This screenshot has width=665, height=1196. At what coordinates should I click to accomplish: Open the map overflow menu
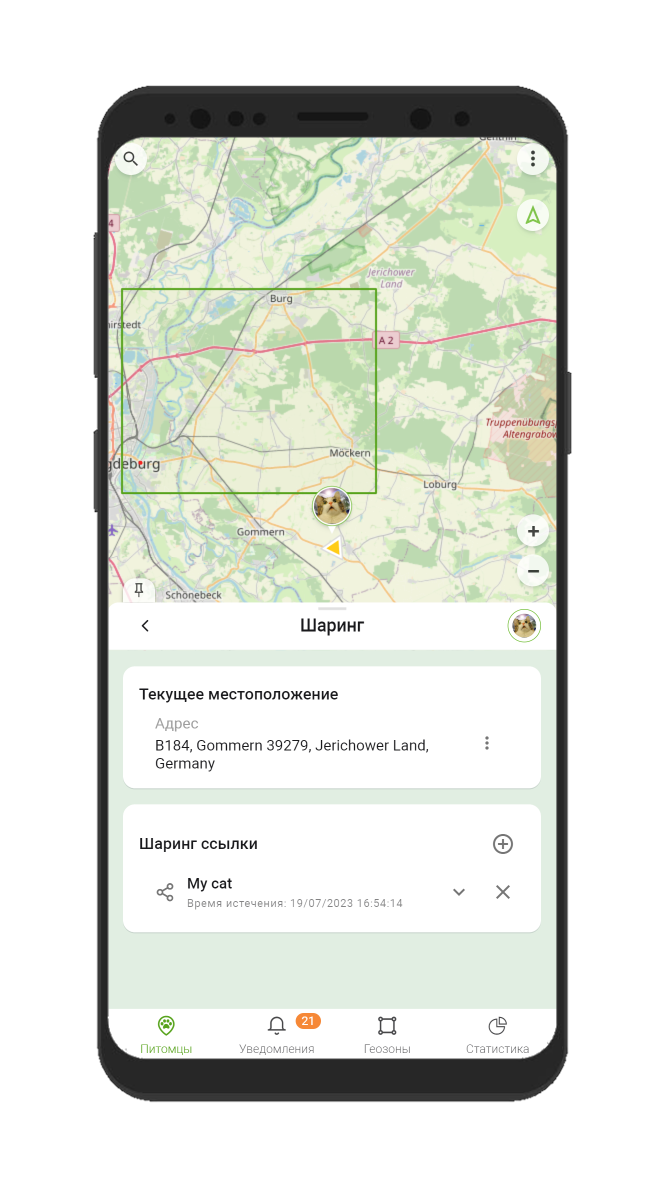click(533, 159)
